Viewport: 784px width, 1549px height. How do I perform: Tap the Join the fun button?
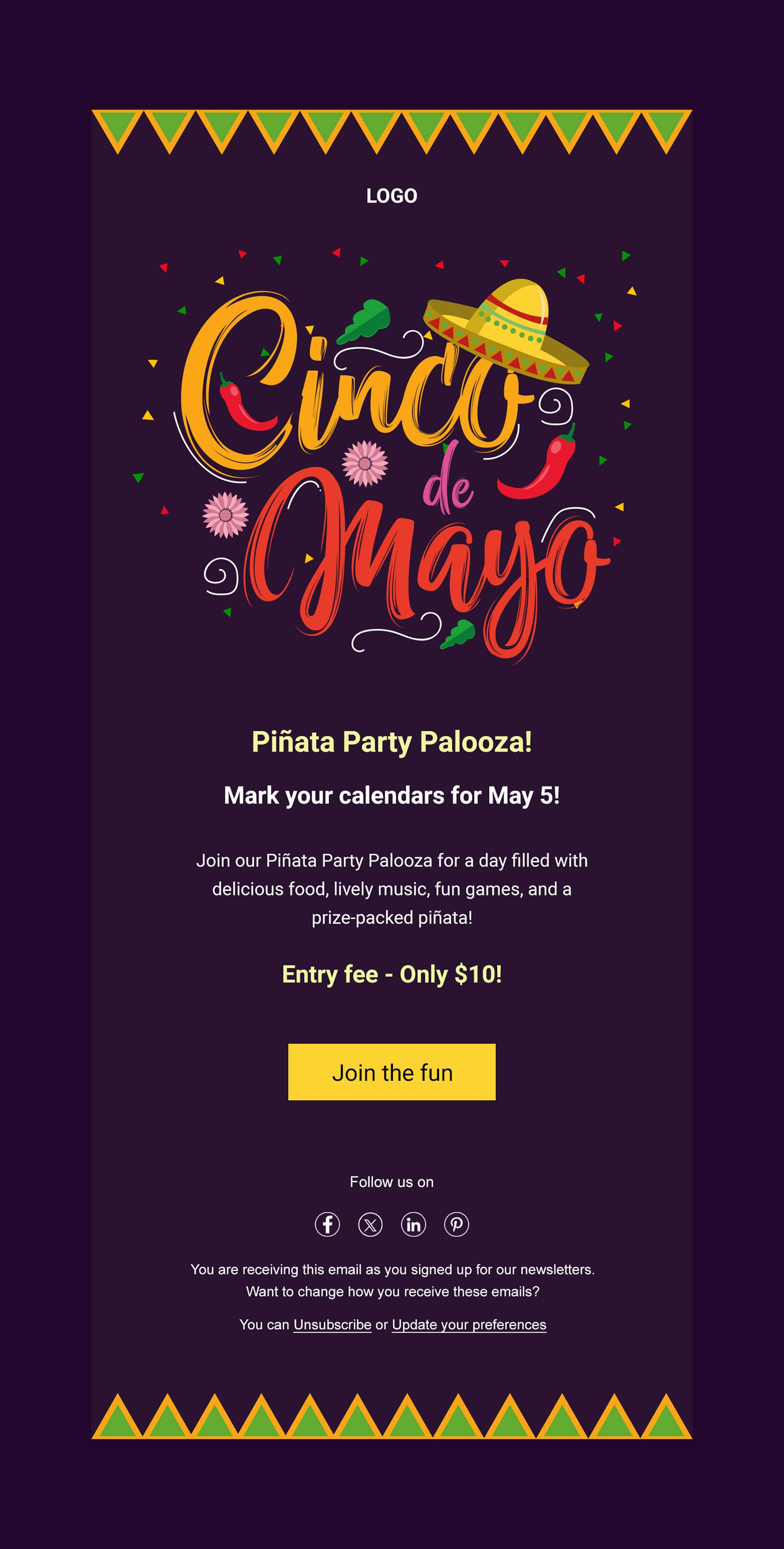[391, 1072]
